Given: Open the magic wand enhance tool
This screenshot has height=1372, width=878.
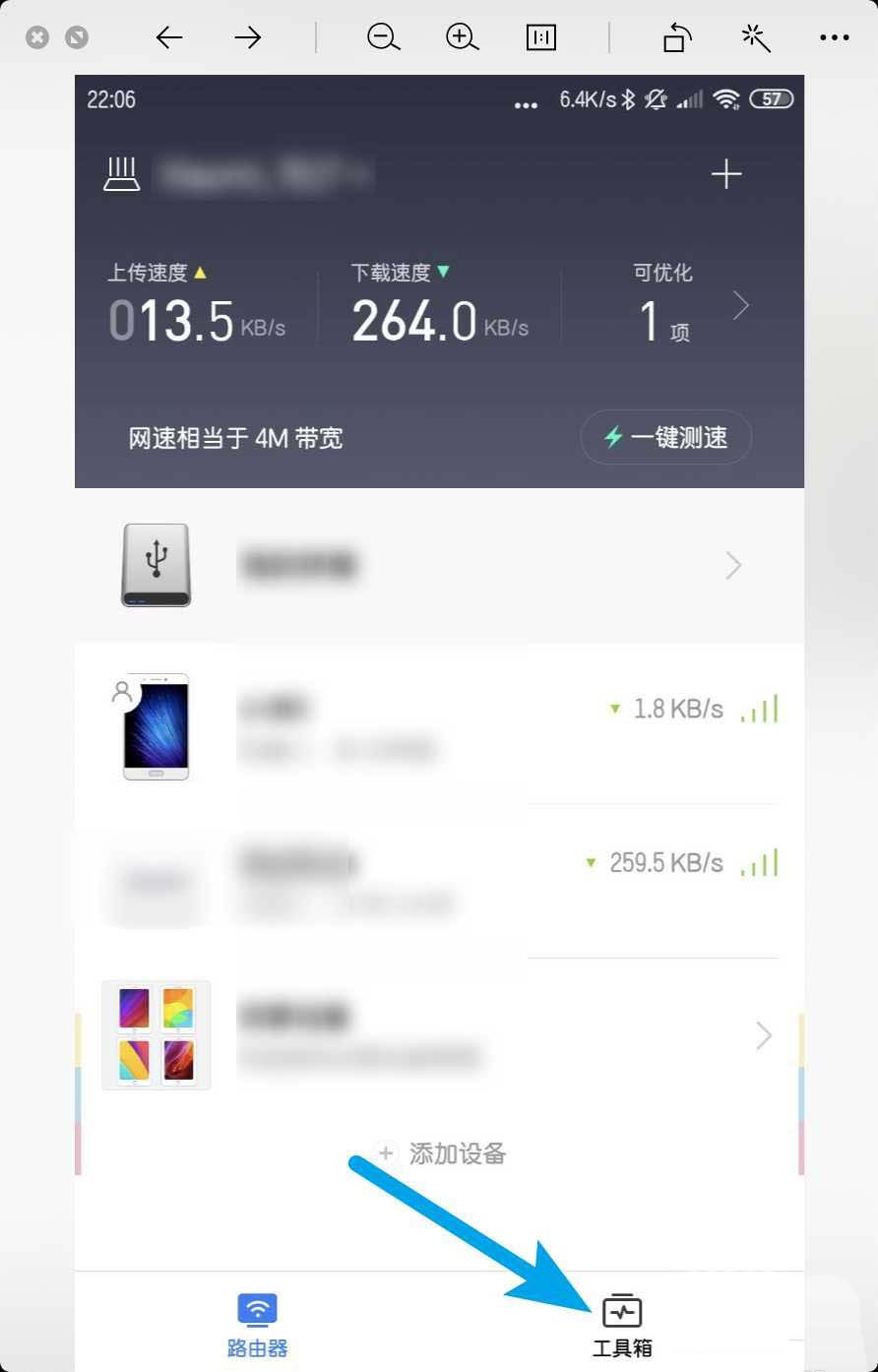Looking at the screenshot, I should 755,38.
